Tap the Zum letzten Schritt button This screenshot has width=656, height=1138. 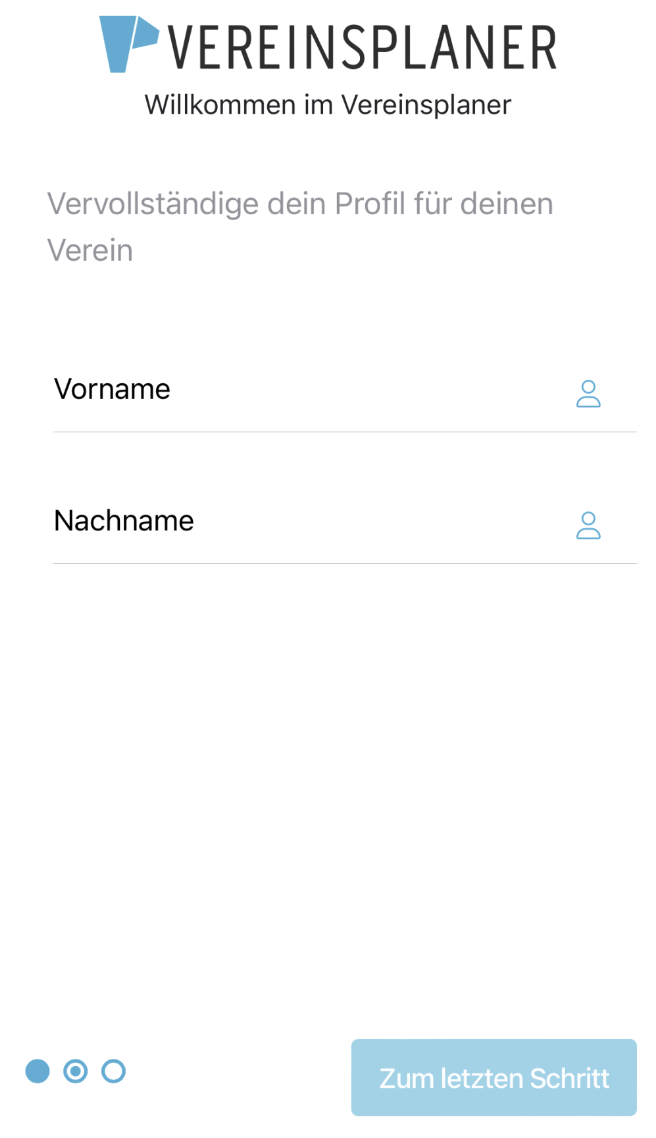tap(493, 1078)
